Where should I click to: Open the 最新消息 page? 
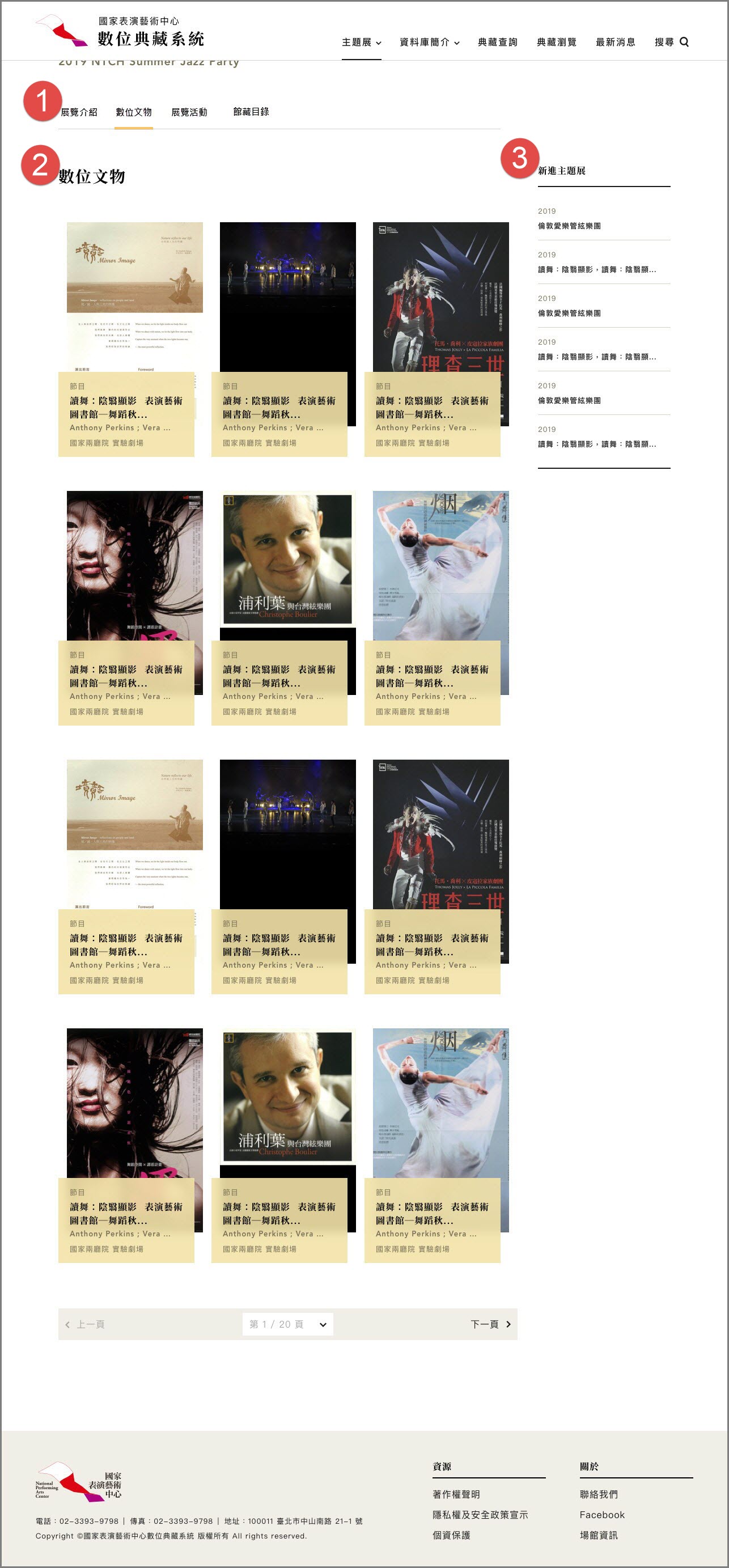click(615, 42)
